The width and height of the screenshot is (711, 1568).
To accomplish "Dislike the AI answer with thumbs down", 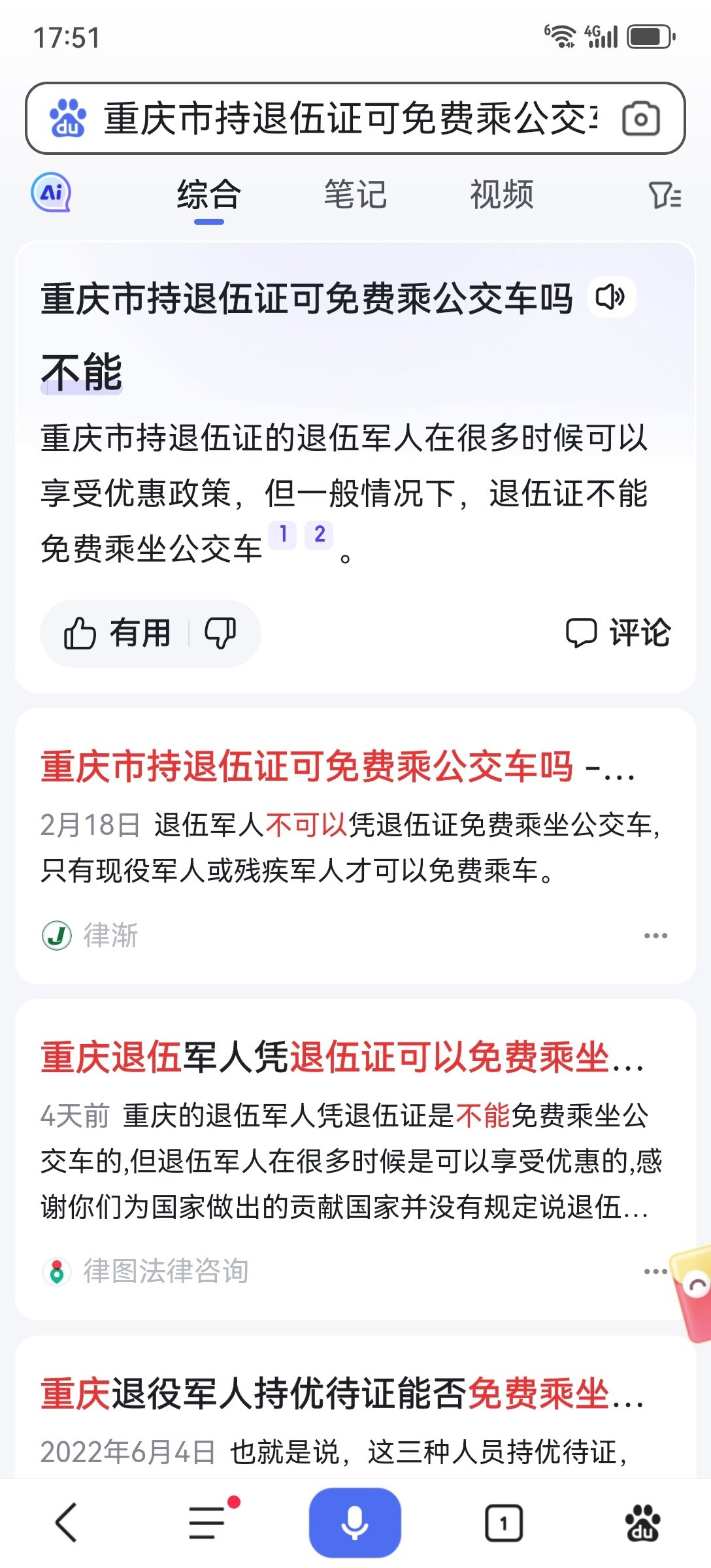I will click(220, 633).
